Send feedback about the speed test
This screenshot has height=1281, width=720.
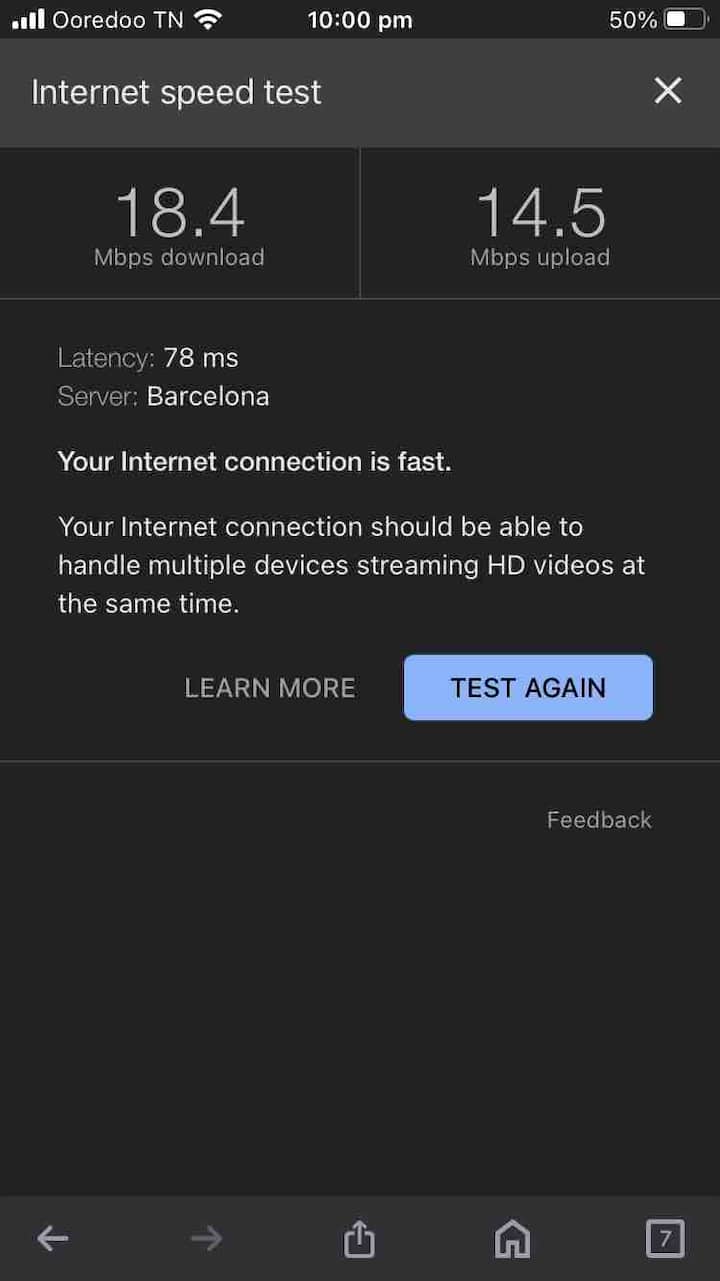tap(598, 820)
